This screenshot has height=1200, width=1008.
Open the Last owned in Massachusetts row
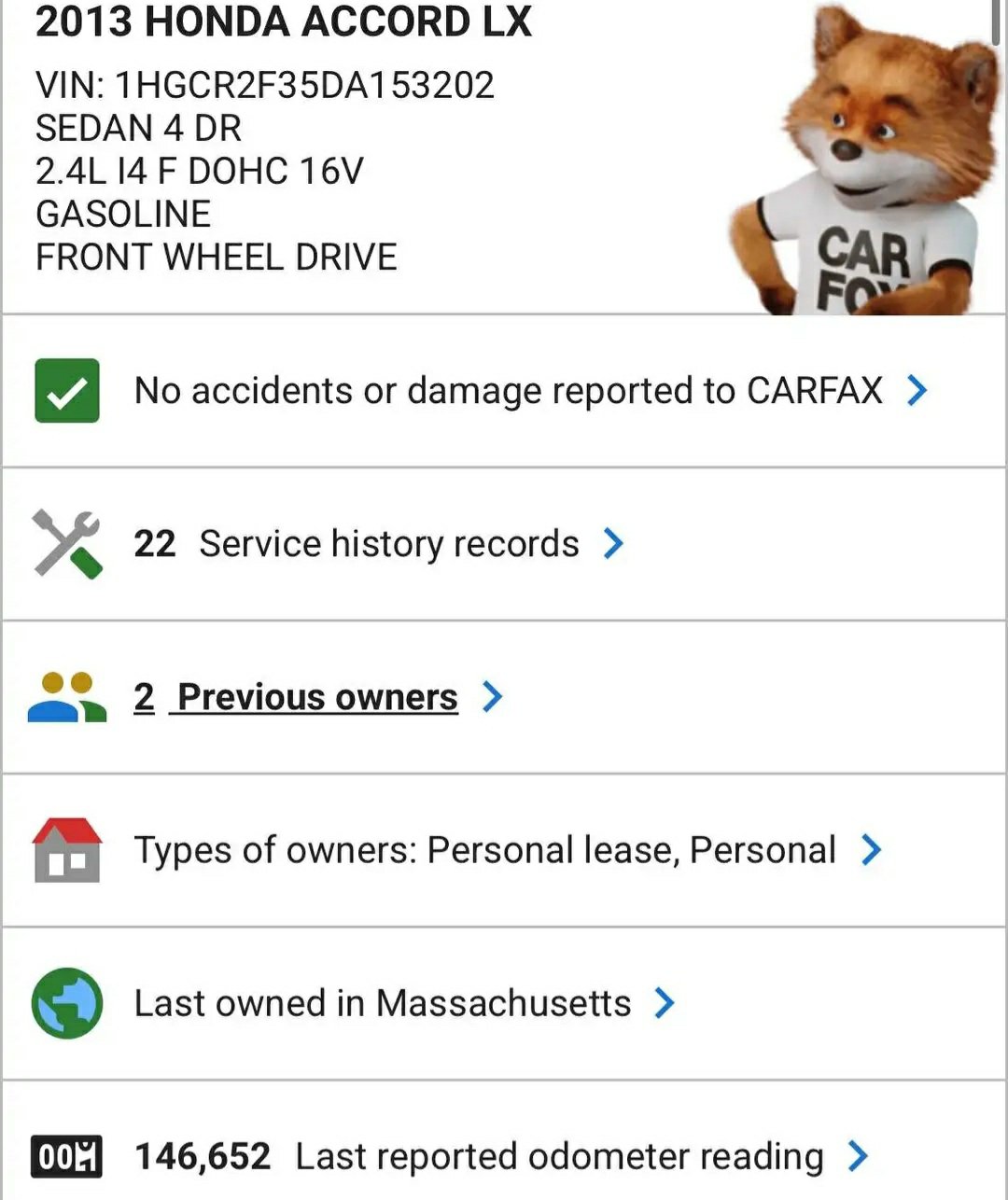(383, 1003)
